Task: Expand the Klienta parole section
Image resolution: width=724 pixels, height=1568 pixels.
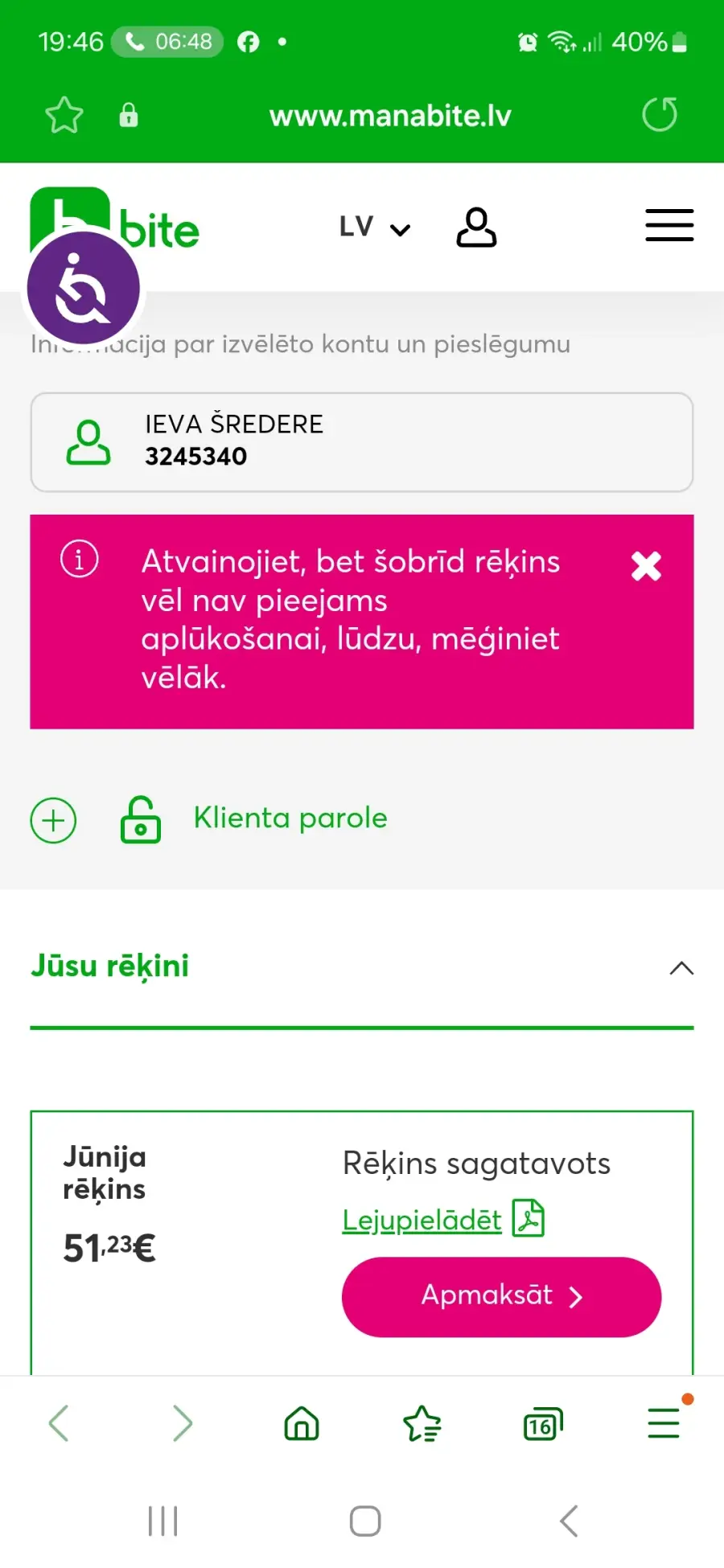Action: pyautogui.click(x=53, y=820)
